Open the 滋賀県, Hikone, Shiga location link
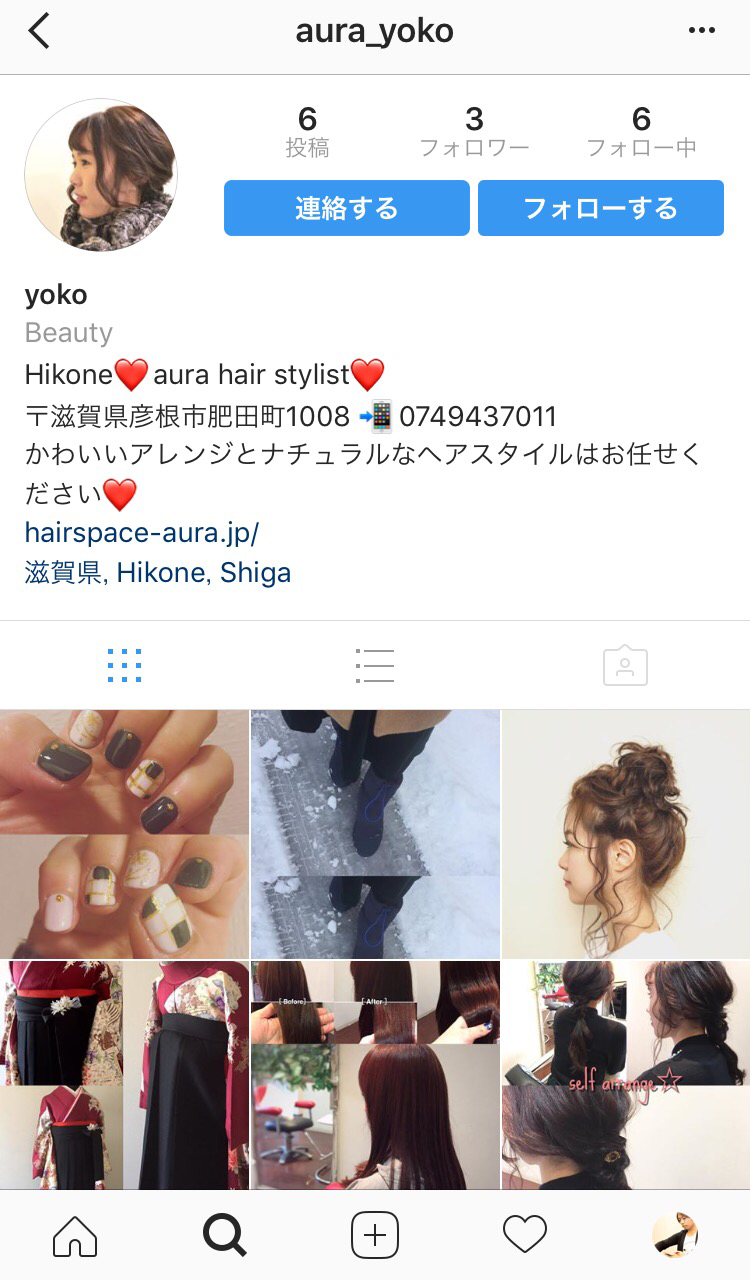Screen dimensions: 750x1280 [x=158, y=573]
